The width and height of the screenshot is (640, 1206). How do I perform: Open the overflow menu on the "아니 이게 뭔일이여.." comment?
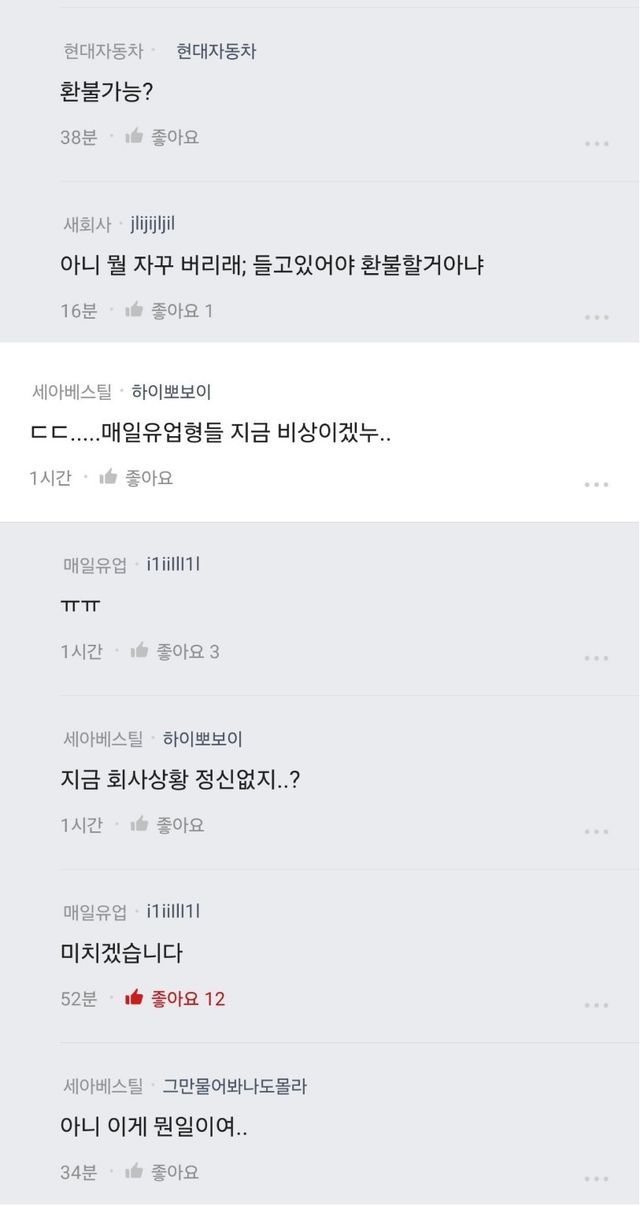pyautogui.click(x=597, y=1179)
